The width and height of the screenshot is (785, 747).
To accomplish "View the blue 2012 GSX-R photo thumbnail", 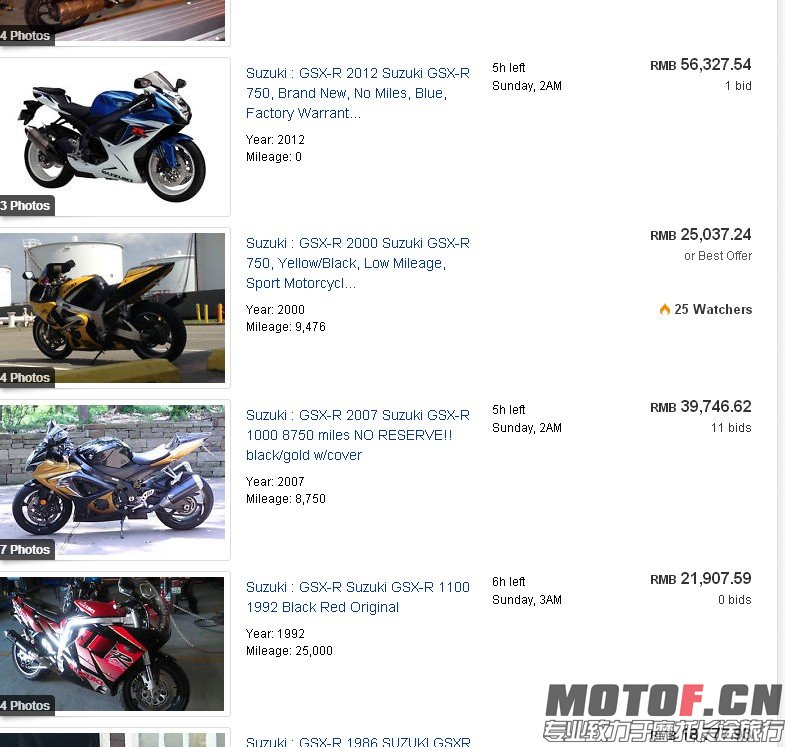I will point(113,137).
